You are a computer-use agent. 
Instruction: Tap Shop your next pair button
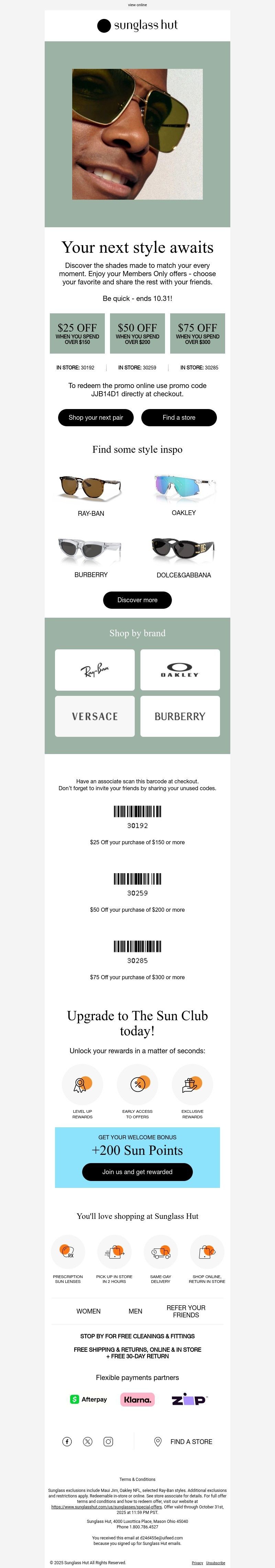[x=95, y=418]
